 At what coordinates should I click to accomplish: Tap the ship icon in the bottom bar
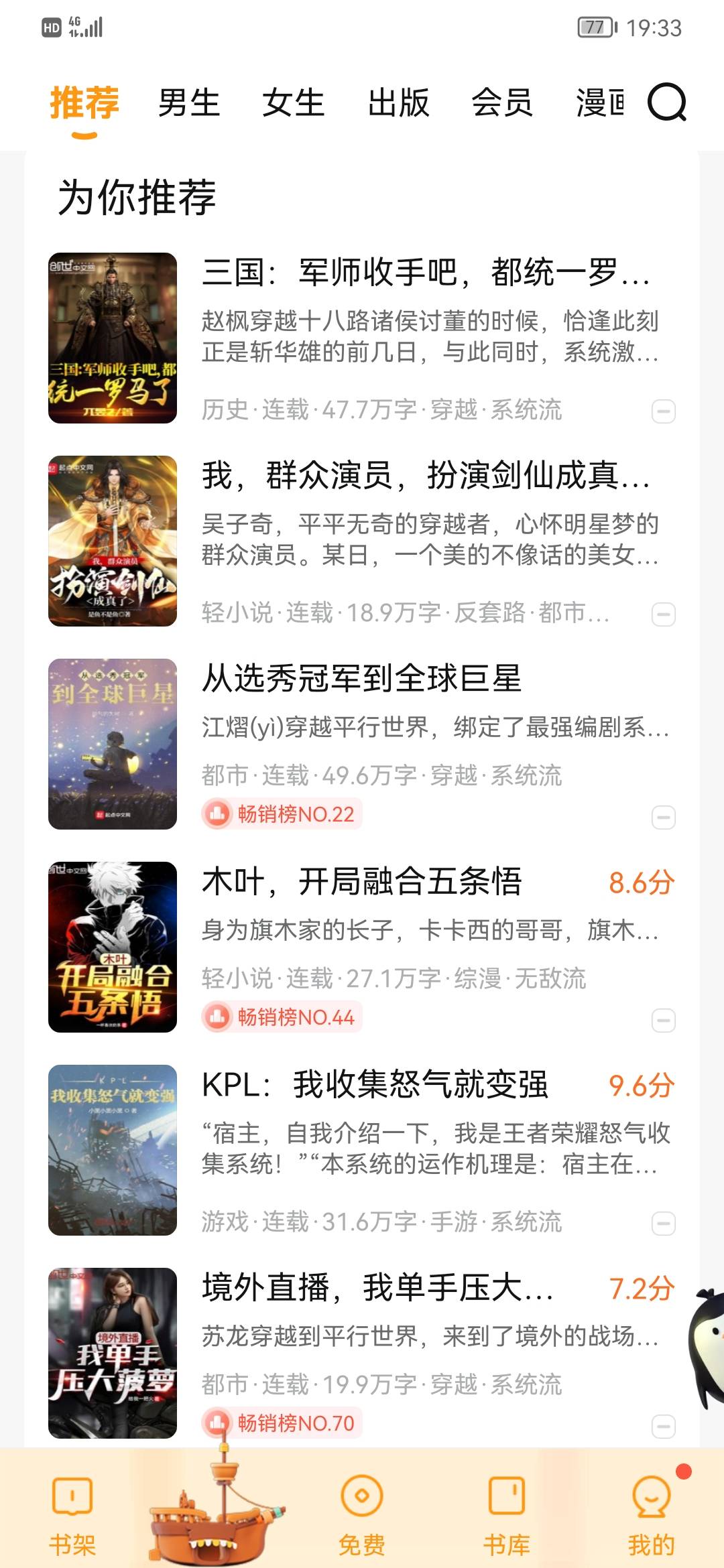(216, 1508)
